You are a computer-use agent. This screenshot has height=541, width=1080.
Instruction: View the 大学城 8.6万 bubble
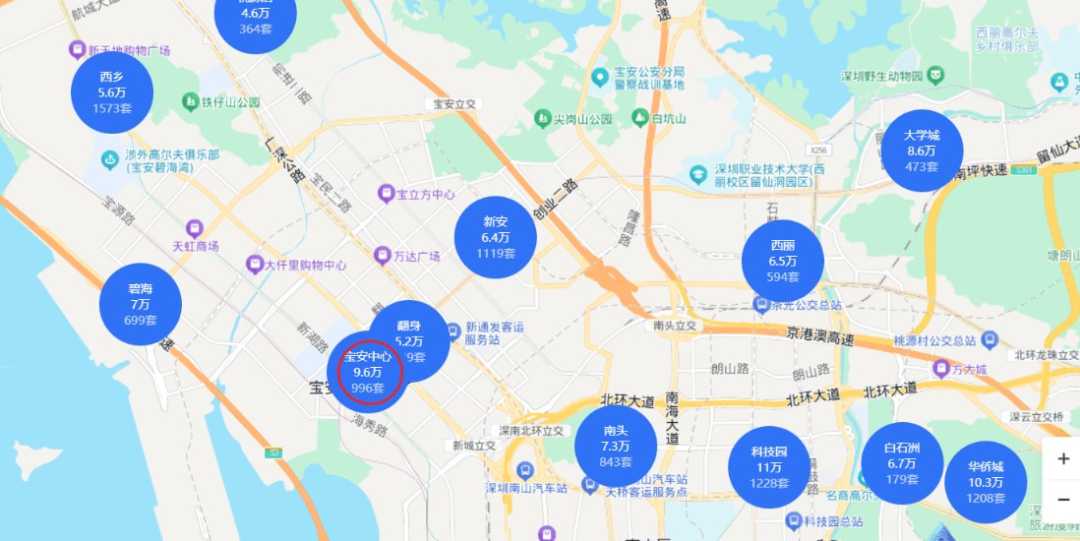pyautogui.click(x=921, y=150)
